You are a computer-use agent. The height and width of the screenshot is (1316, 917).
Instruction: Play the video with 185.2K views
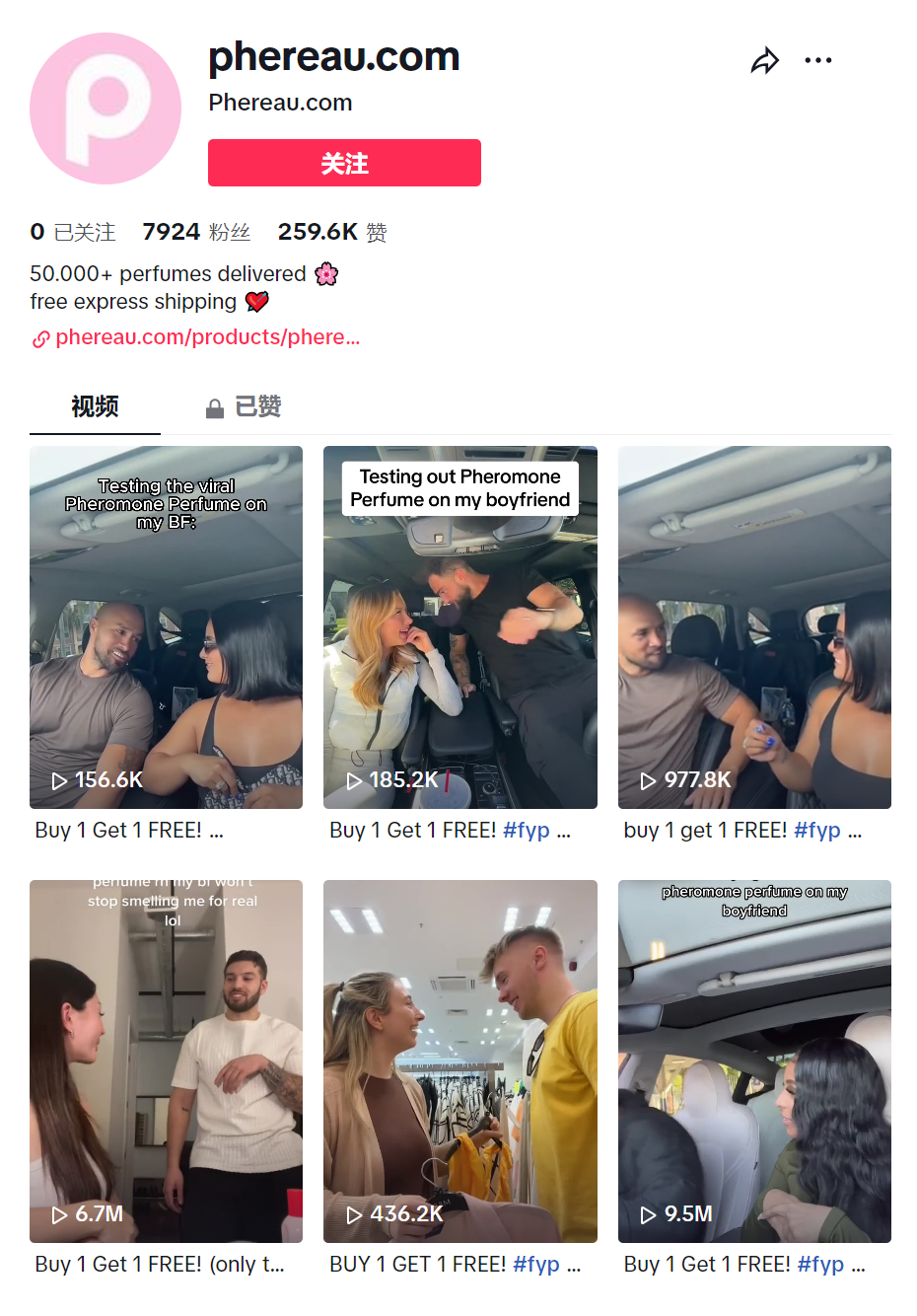(459, 627)
